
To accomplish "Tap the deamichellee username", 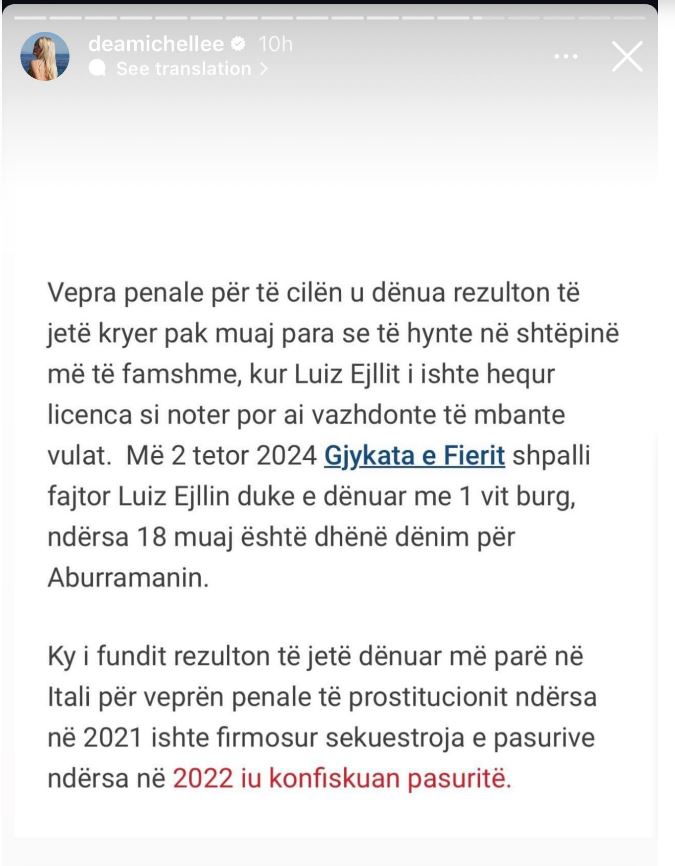I will (x=155, y=45).
